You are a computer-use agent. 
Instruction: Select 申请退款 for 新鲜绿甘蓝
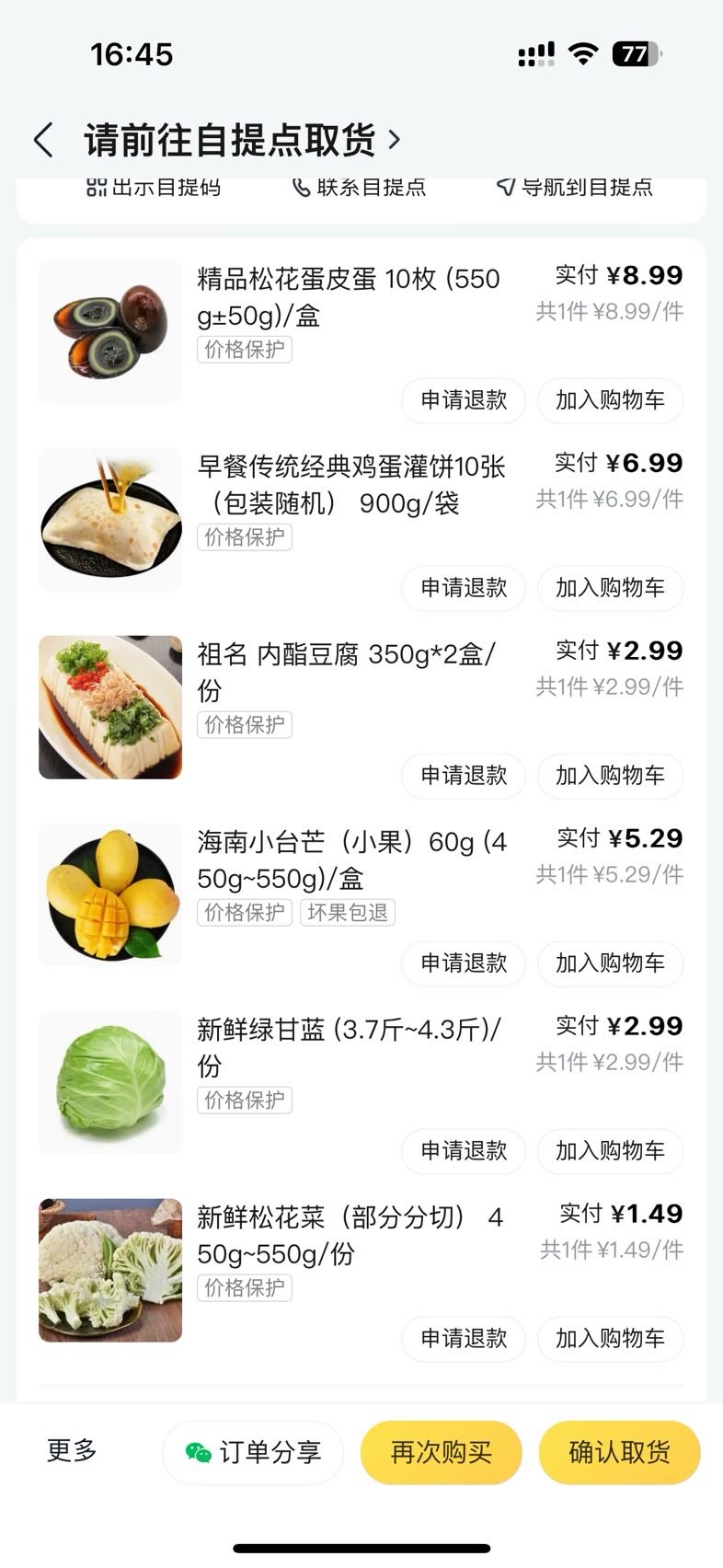click(464, 1151)
